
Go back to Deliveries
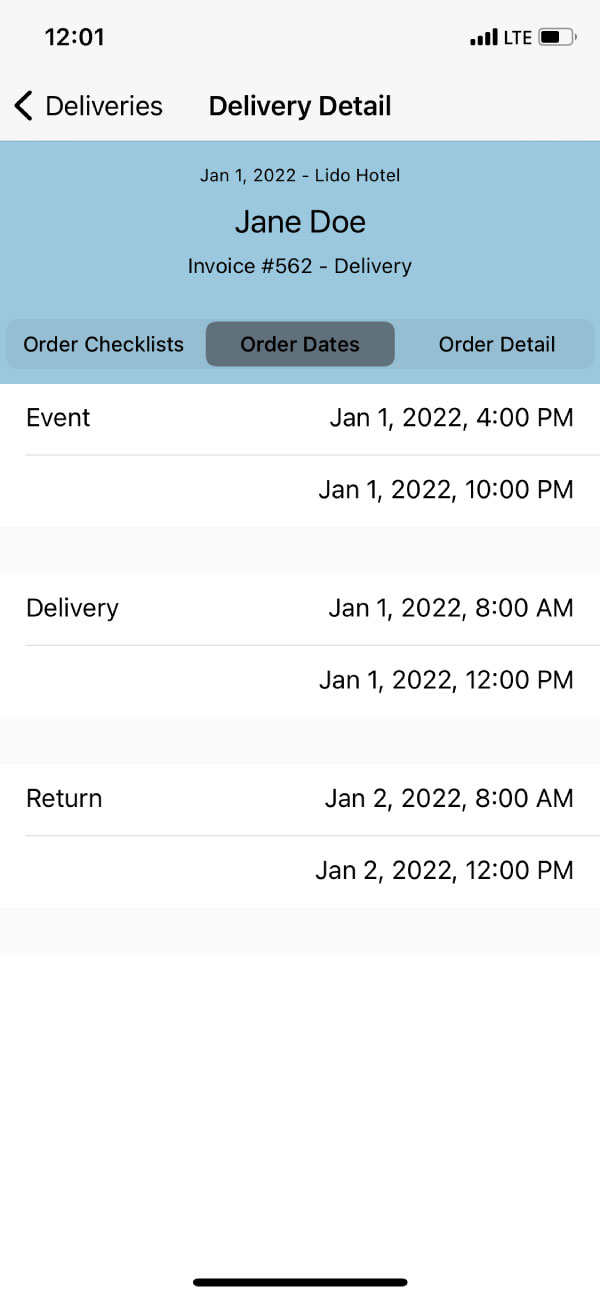point(88,106)
